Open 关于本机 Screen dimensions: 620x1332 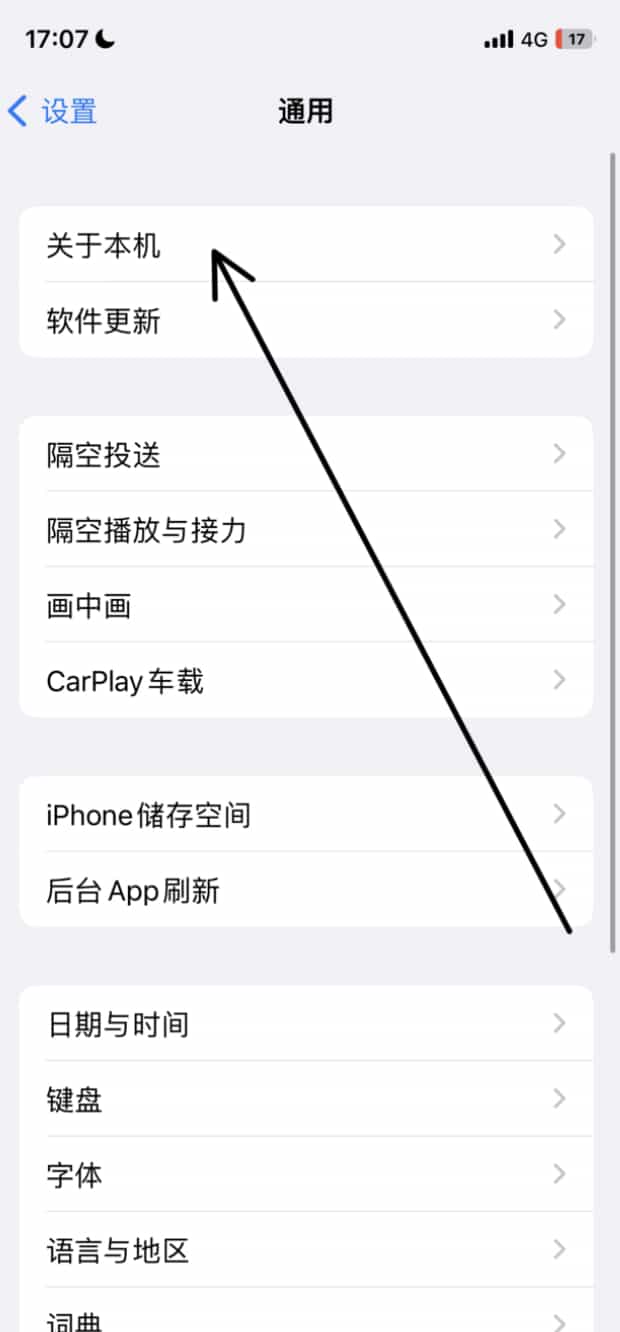[x=306, y=244]
